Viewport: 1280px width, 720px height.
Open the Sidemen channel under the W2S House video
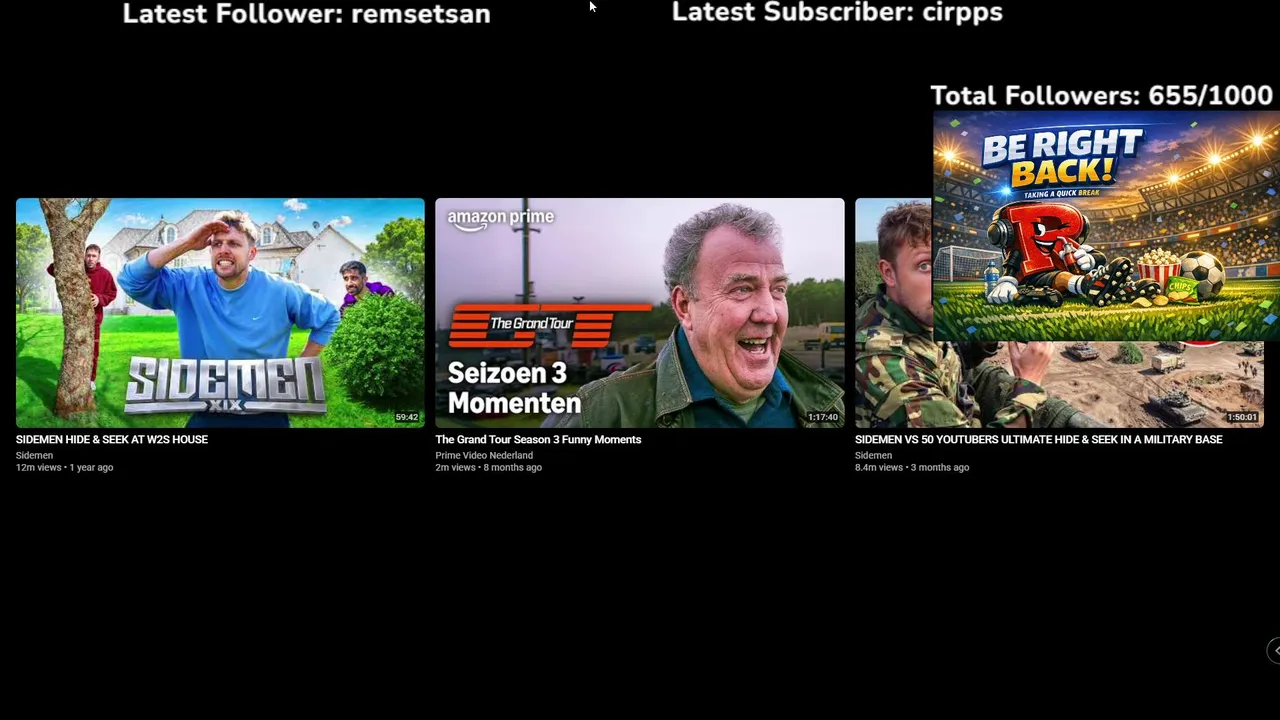34,456
